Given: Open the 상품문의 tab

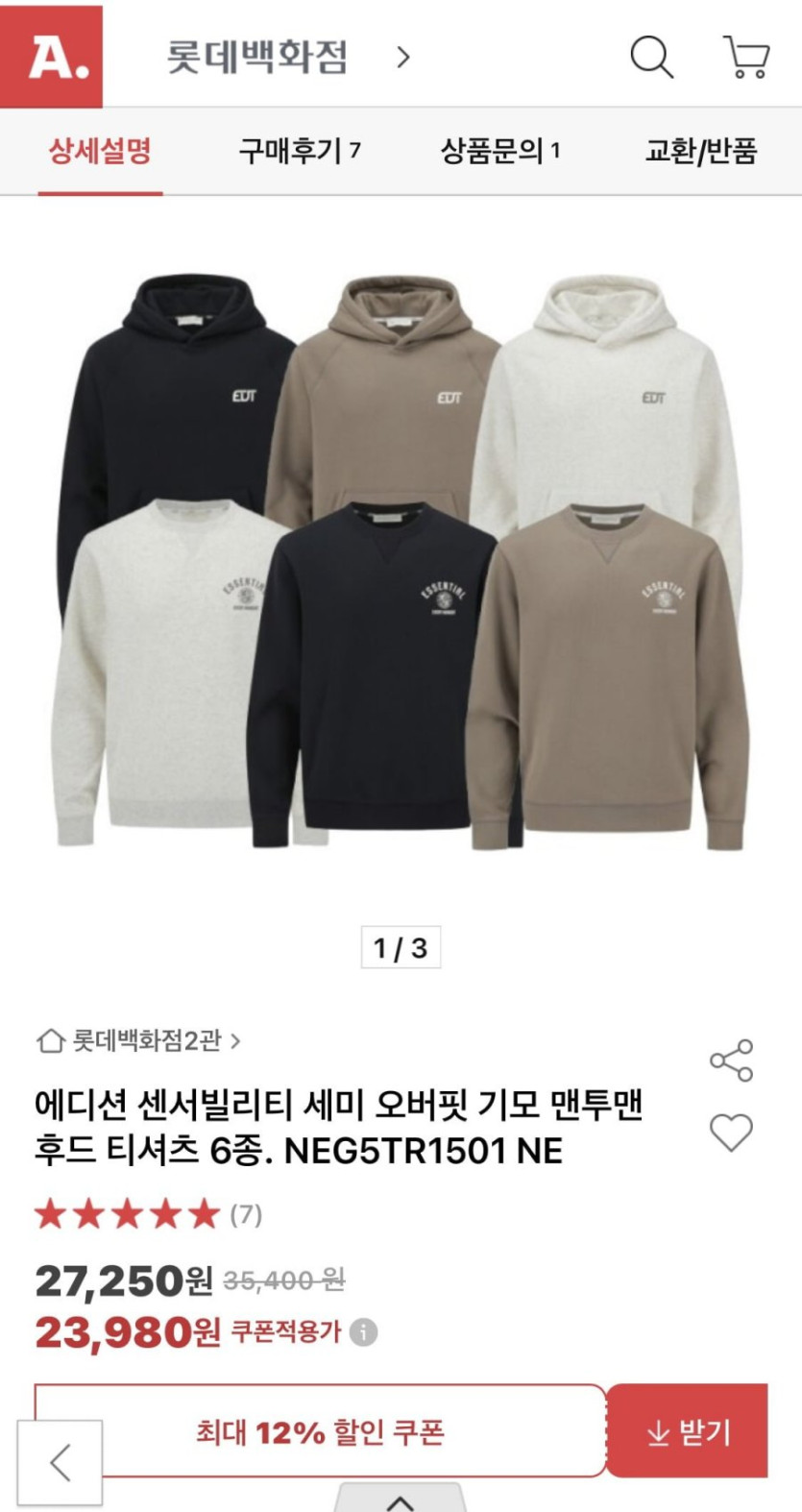Looking at the screenshot, I should click(x=500, y=151).
